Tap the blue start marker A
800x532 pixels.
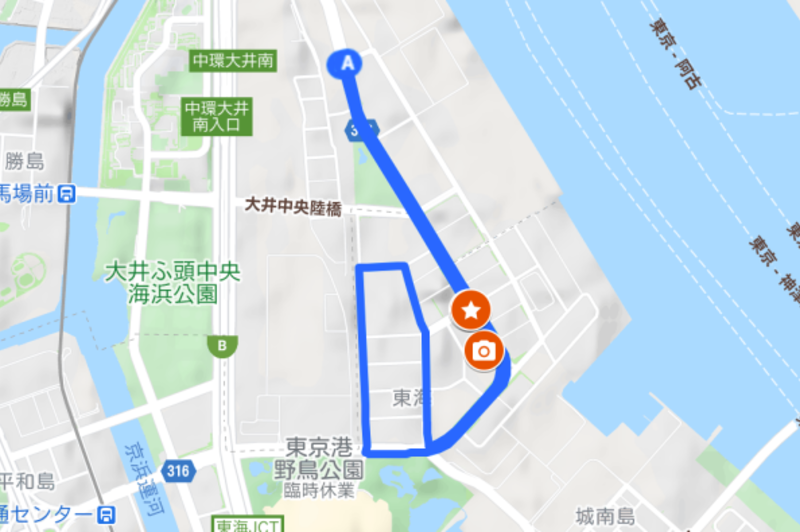point(347,63)
